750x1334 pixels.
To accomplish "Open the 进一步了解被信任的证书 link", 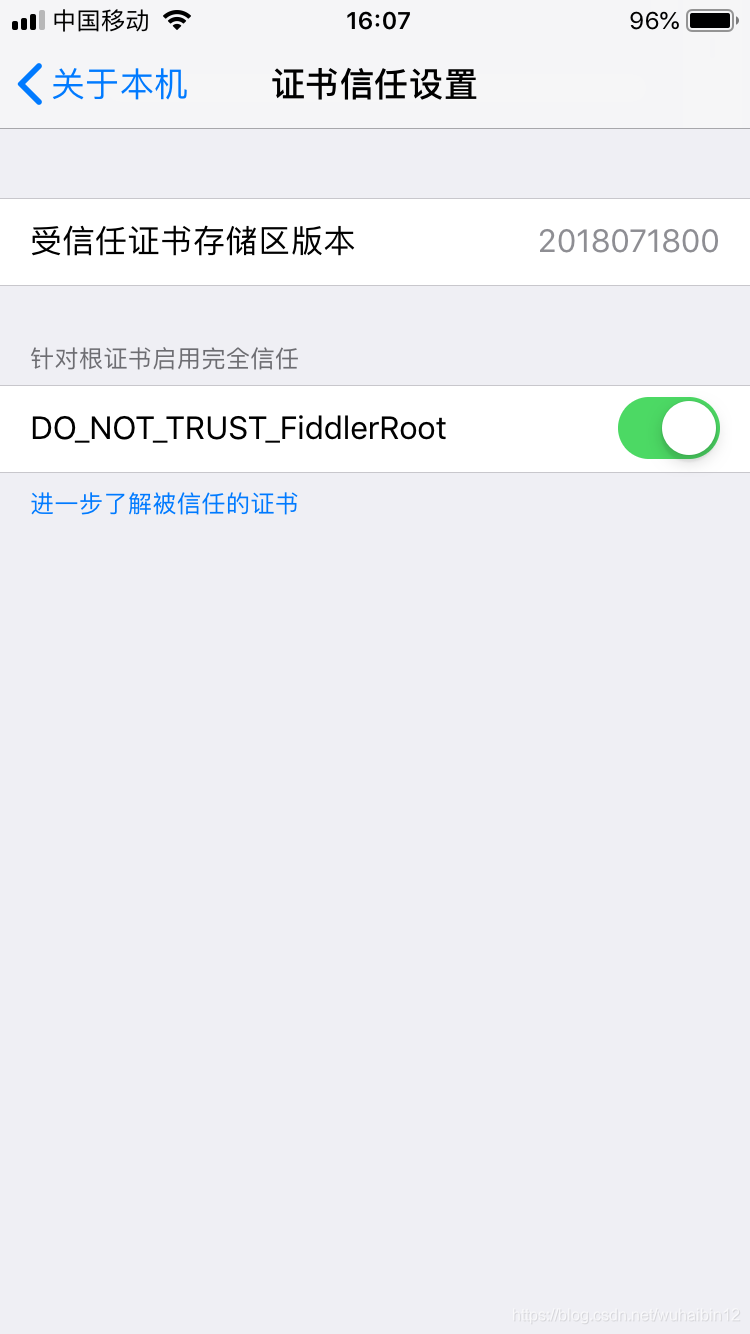I will [x=165, y=503].
